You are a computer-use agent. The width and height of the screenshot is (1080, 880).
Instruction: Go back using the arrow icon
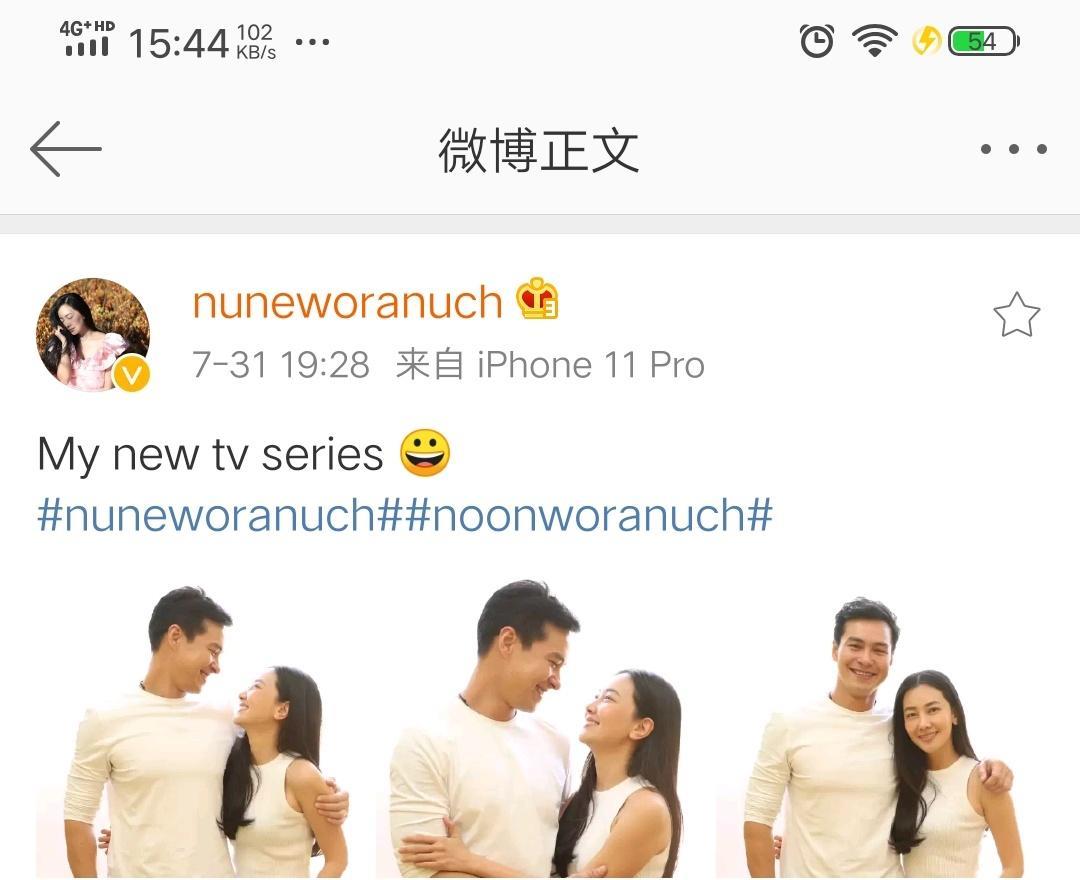(x=66, y=149)
